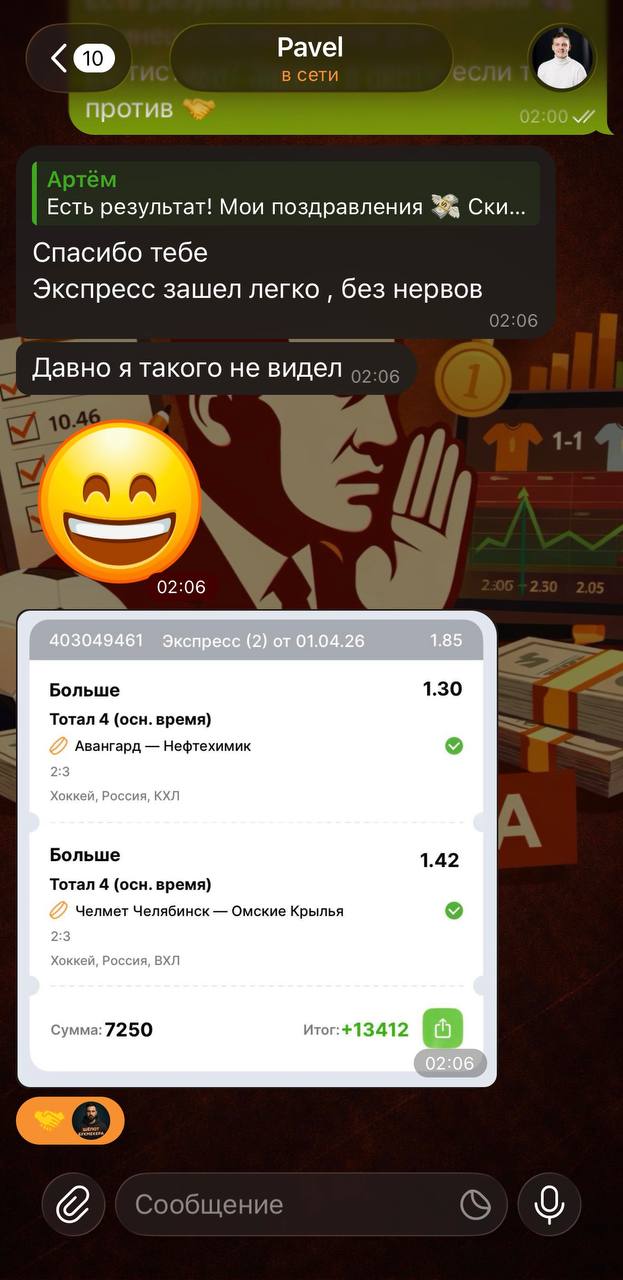Jump to the quoted message from Артём
The height and width of the screenshot is (1280, 623).
click(x=285, y=194)
